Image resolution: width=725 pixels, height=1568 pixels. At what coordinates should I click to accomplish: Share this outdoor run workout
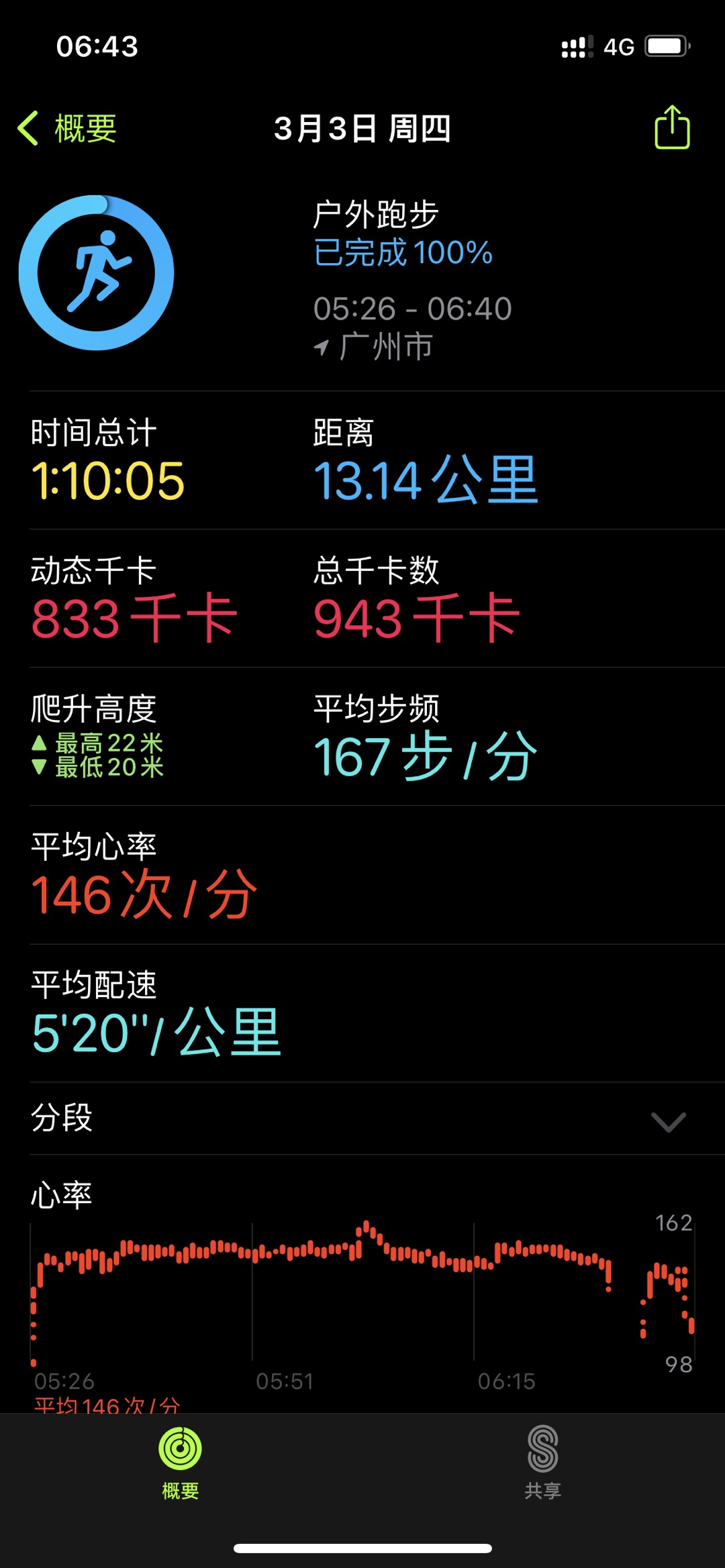tap(672, 127)
